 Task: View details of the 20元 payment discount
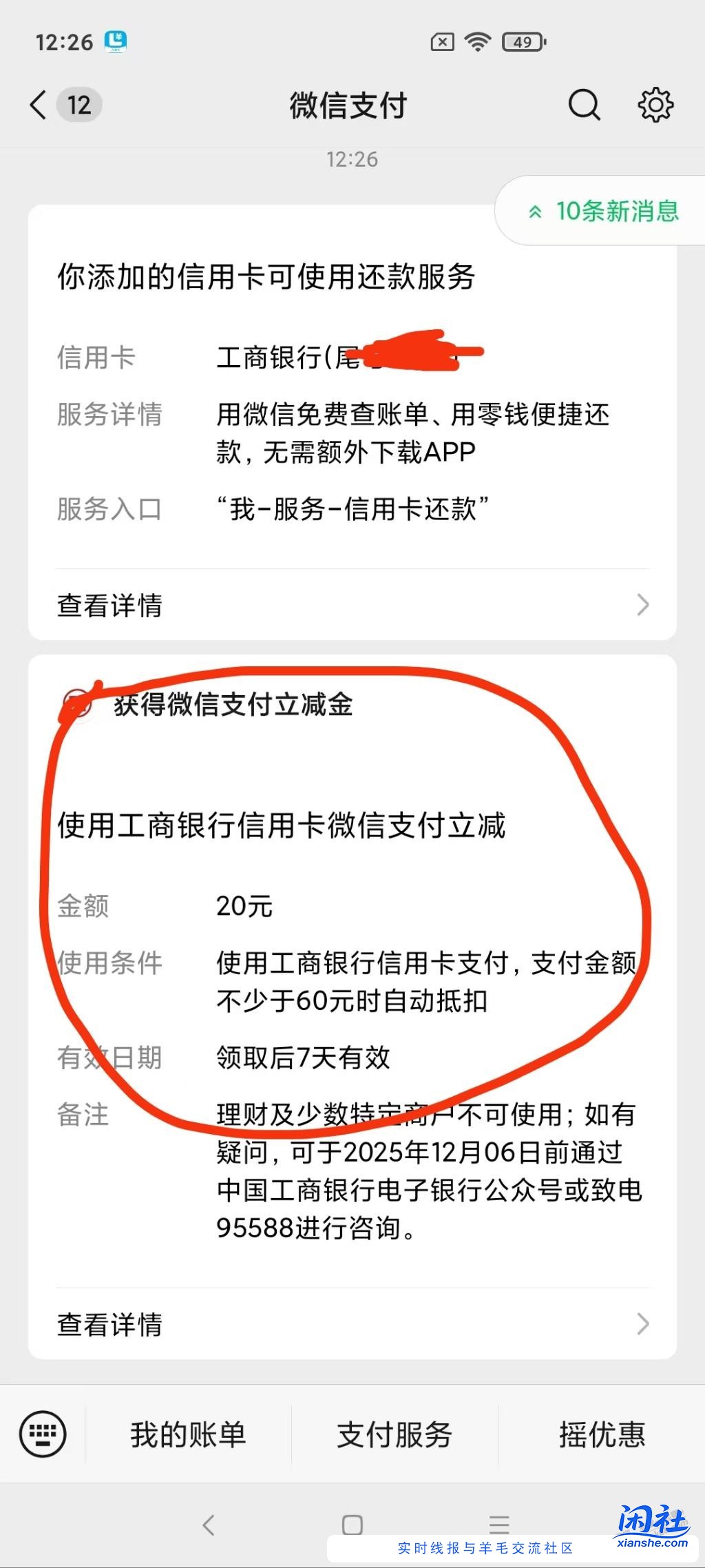(x=110, y=1323)
